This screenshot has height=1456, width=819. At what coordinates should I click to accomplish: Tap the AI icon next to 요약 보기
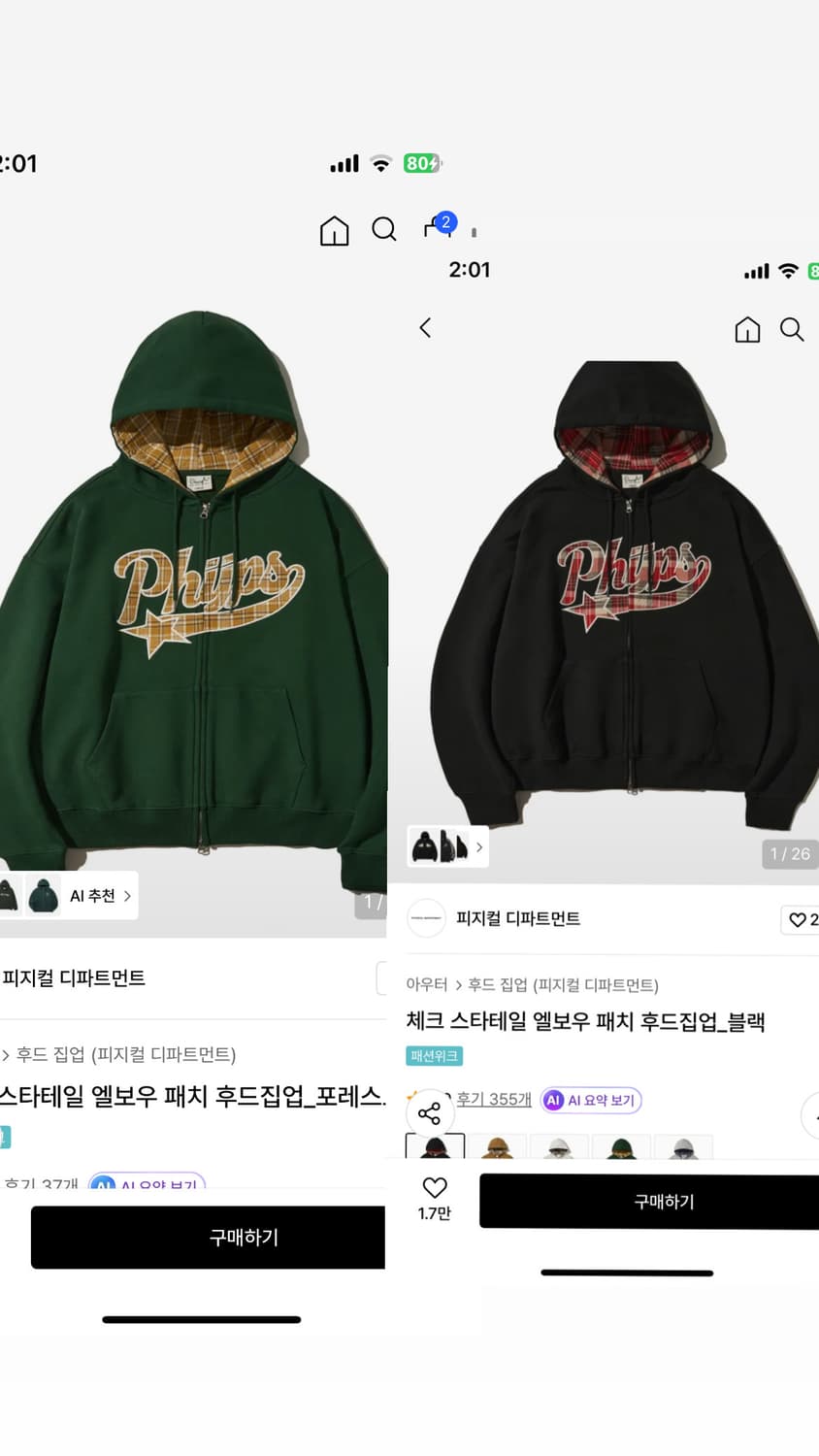553,1100
